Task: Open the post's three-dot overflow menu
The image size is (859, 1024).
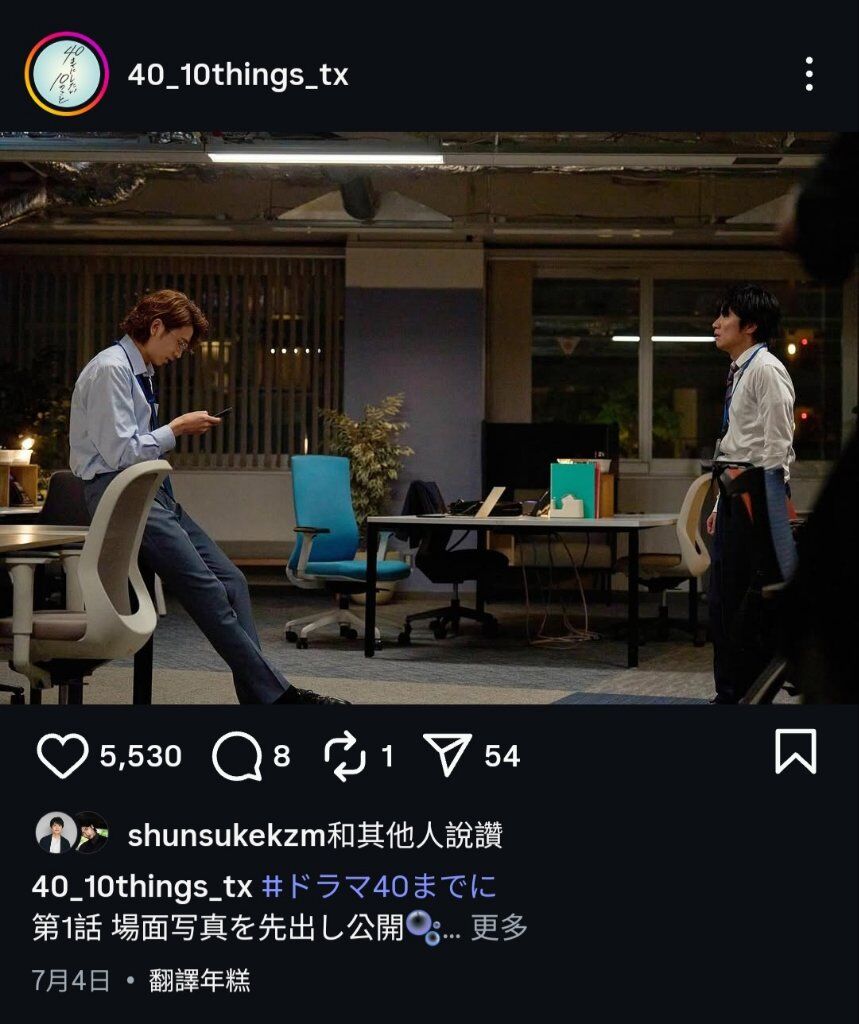Action: coord(808,74)
